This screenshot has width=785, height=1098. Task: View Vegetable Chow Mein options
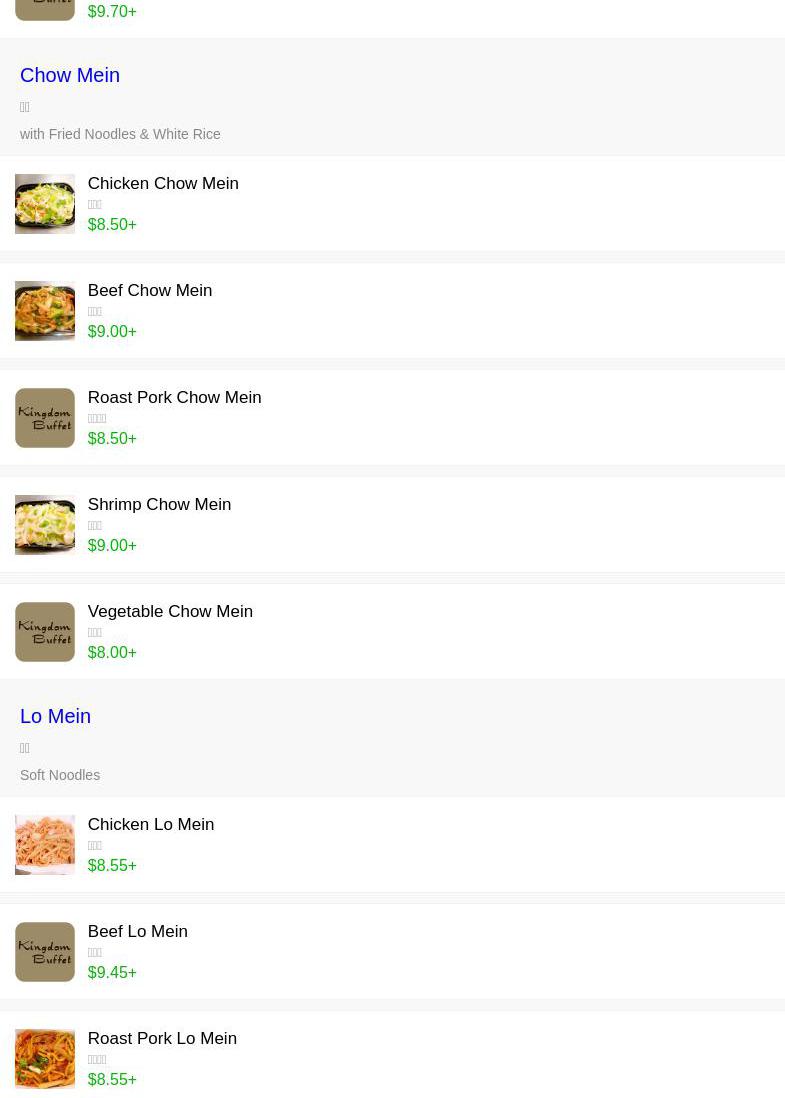click(170, 612)
